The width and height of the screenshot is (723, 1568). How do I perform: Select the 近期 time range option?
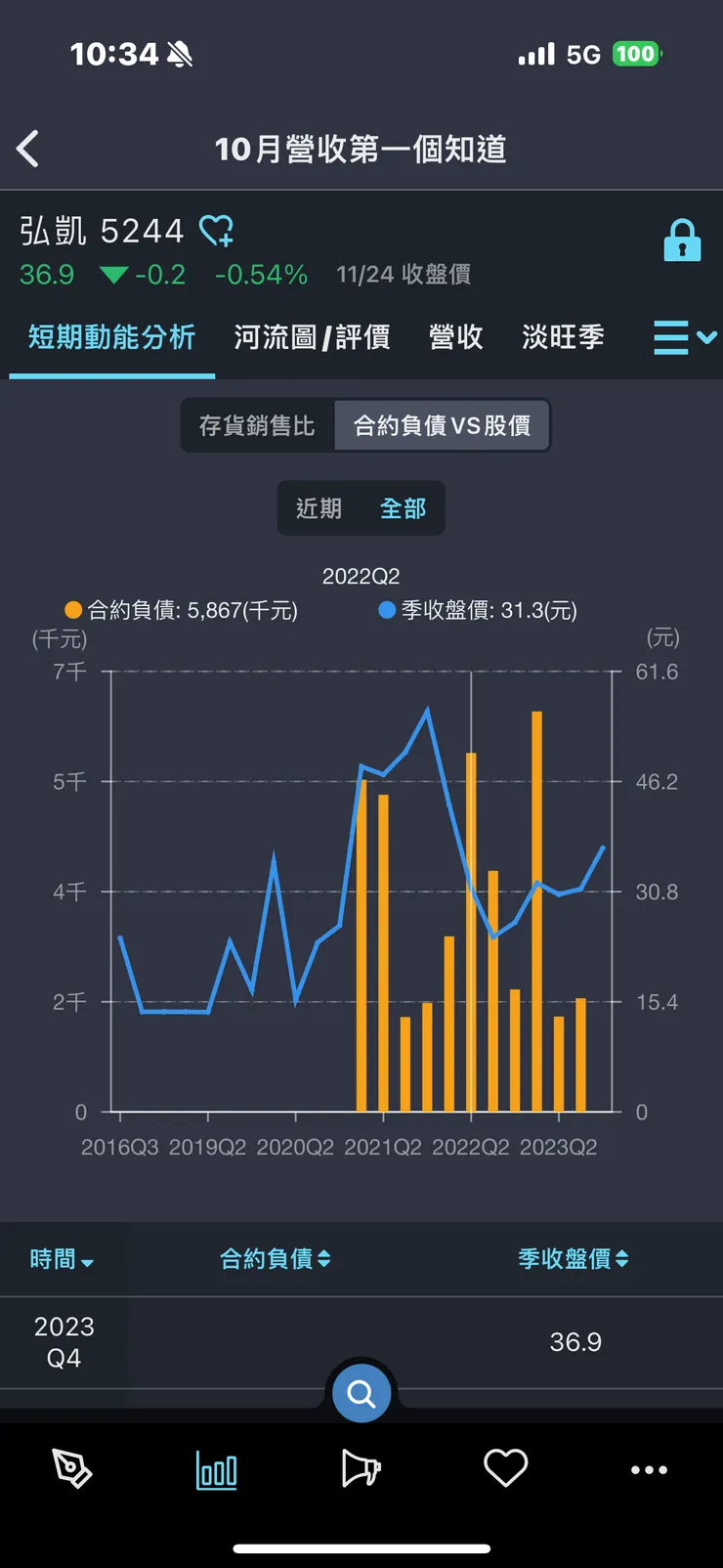(318, 508)
